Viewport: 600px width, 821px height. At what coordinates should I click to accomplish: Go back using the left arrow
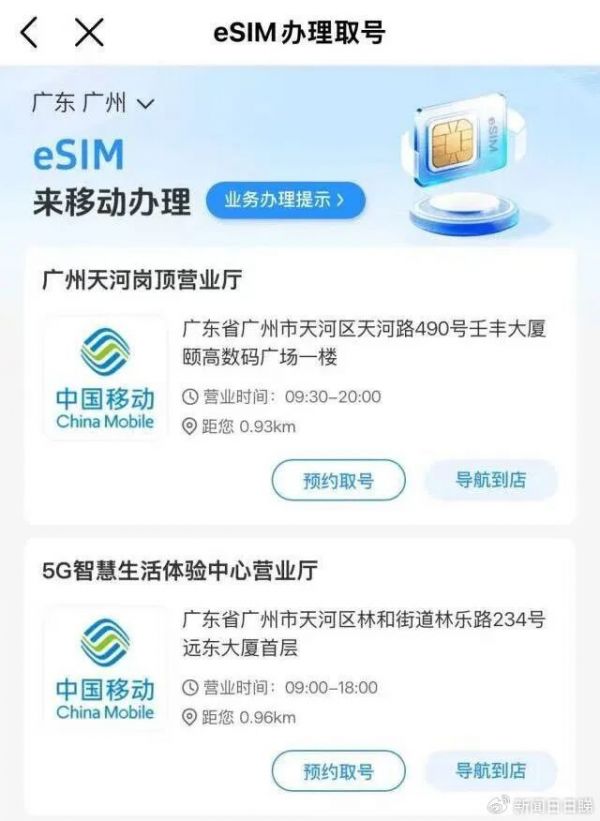(x=29, y=32)
